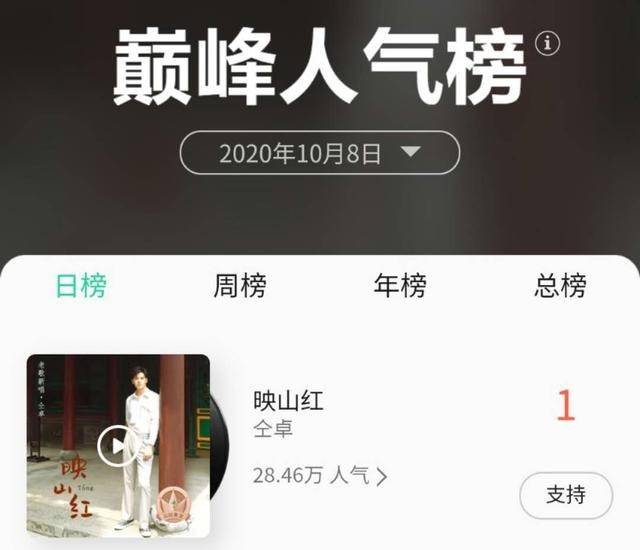Expand the 2020年10月8日 date dropdown
640x550 pixels.
click(319, 153)
